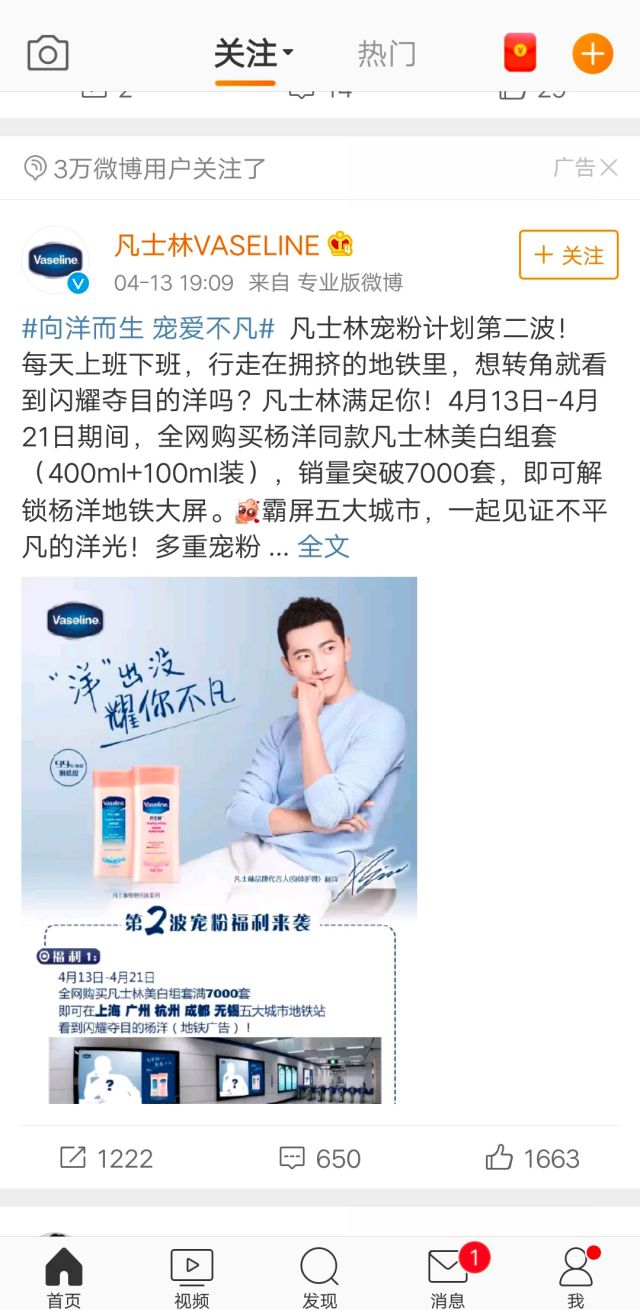
Task: Open the camera icon
Action: pos(47,53)
